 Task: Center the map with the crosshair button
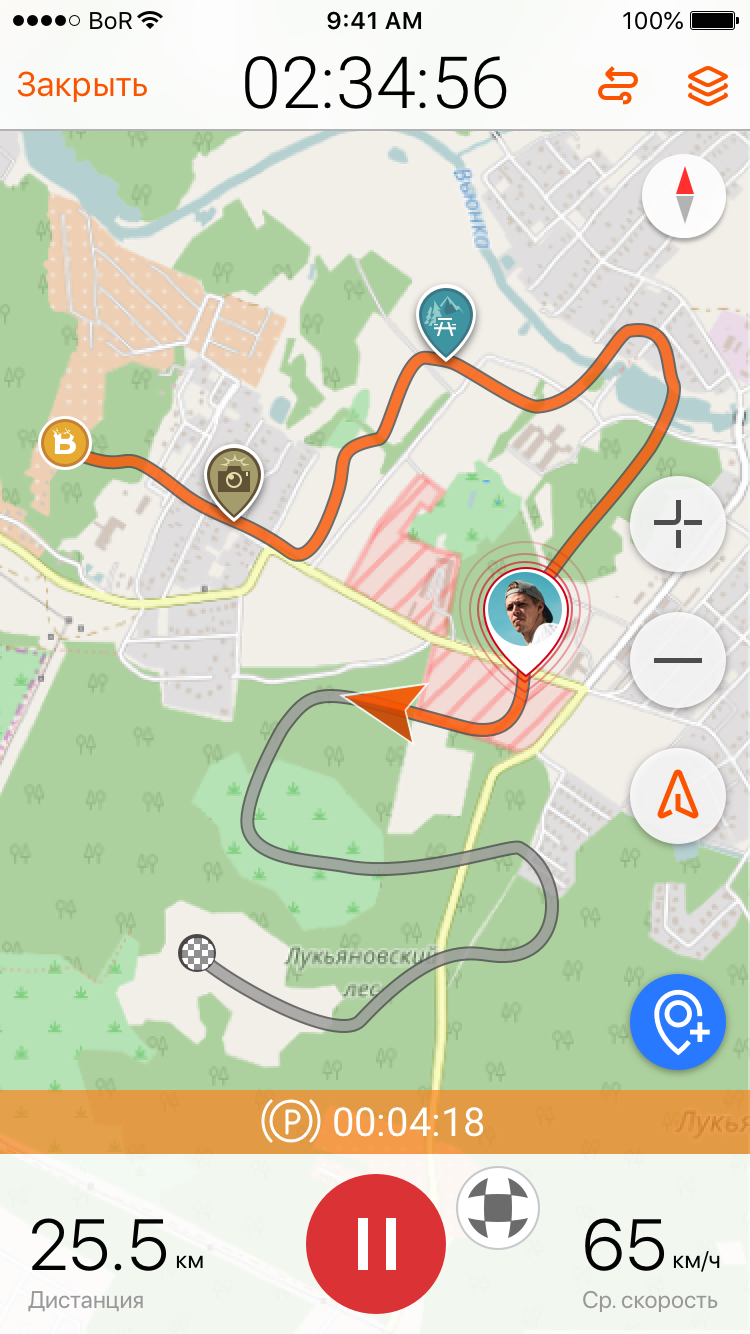tap(678, 524)
